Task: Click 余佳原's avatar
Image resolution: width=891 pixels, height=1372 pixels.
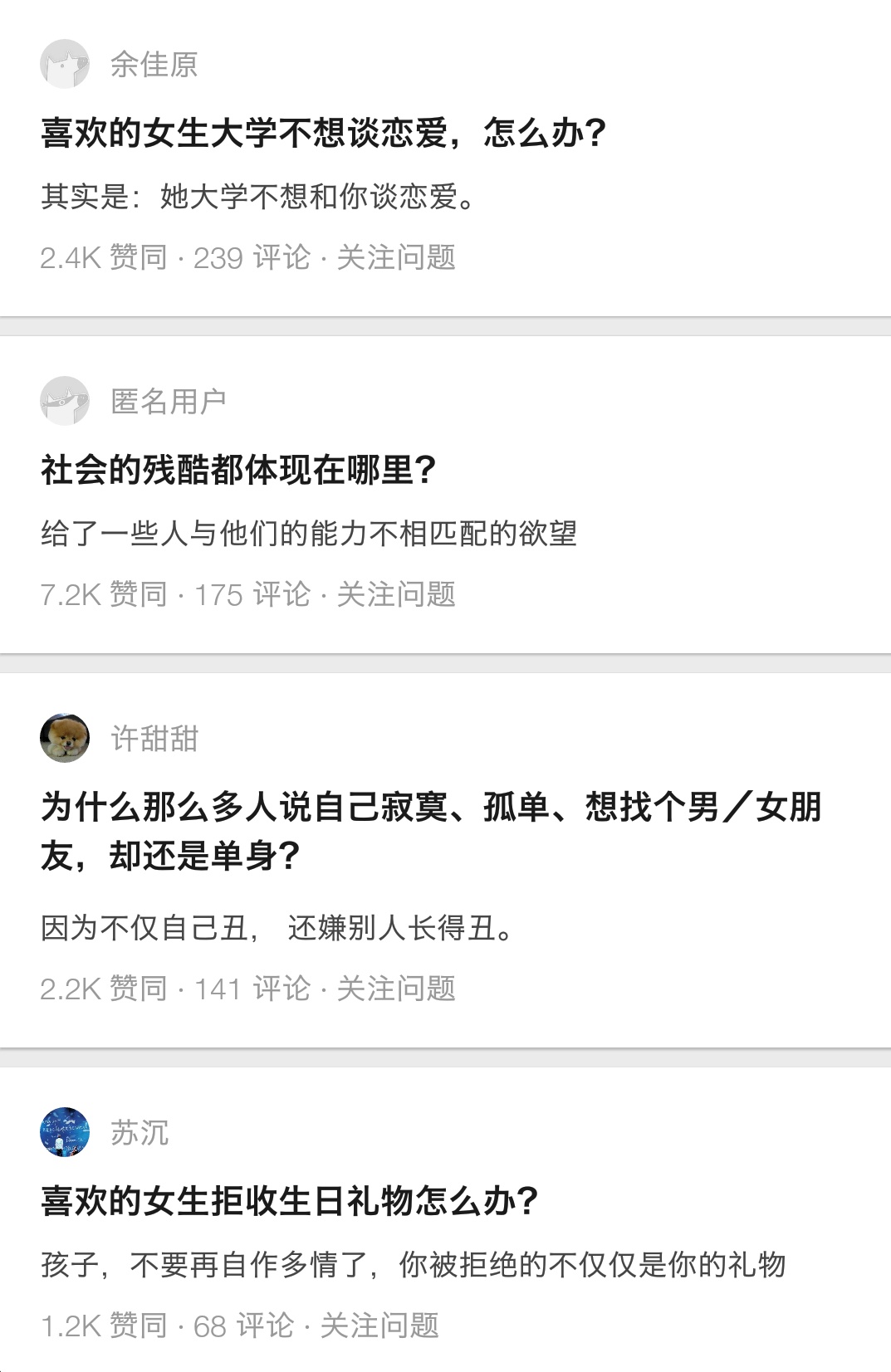Action: click(x=65, y=63)
